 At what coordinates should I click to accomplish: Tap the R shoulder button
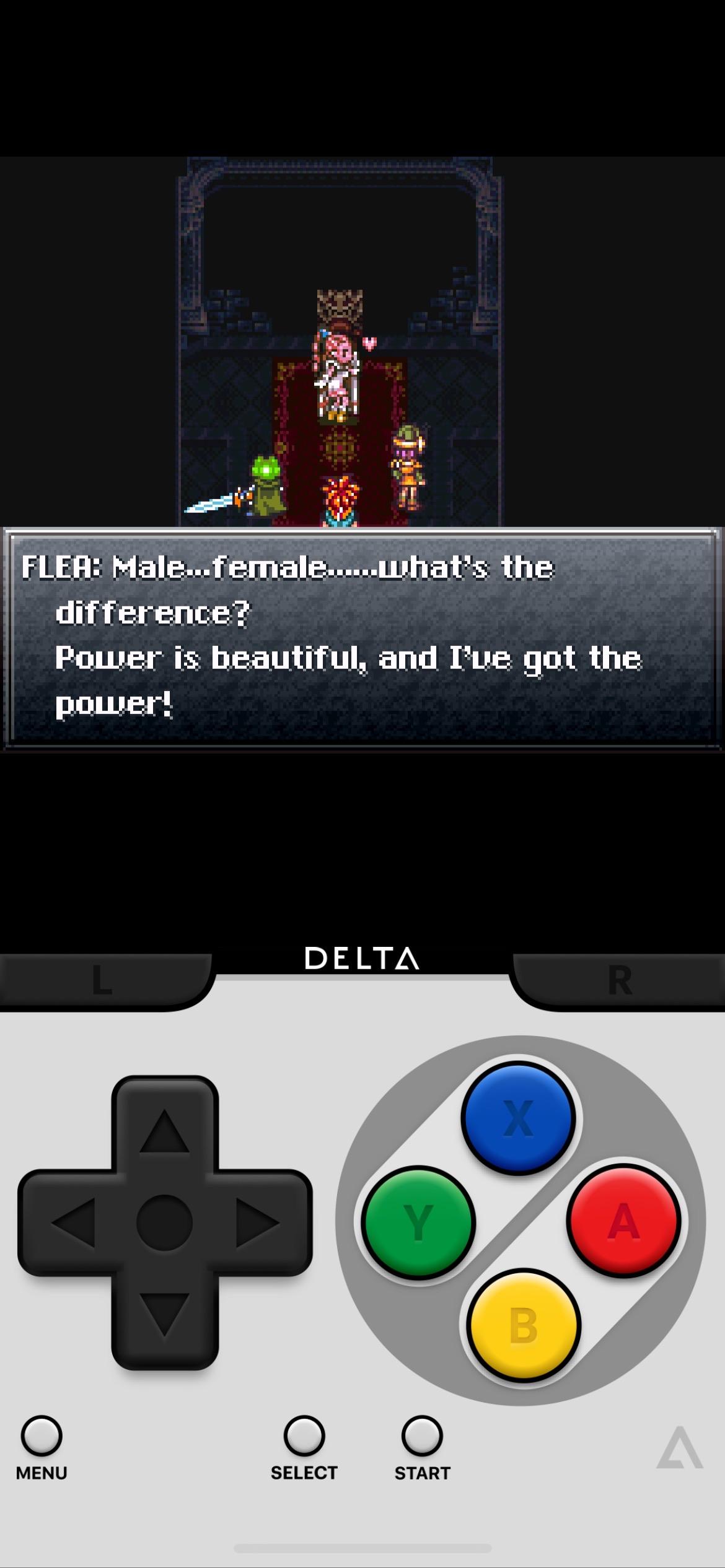click(x=618, y=980)
